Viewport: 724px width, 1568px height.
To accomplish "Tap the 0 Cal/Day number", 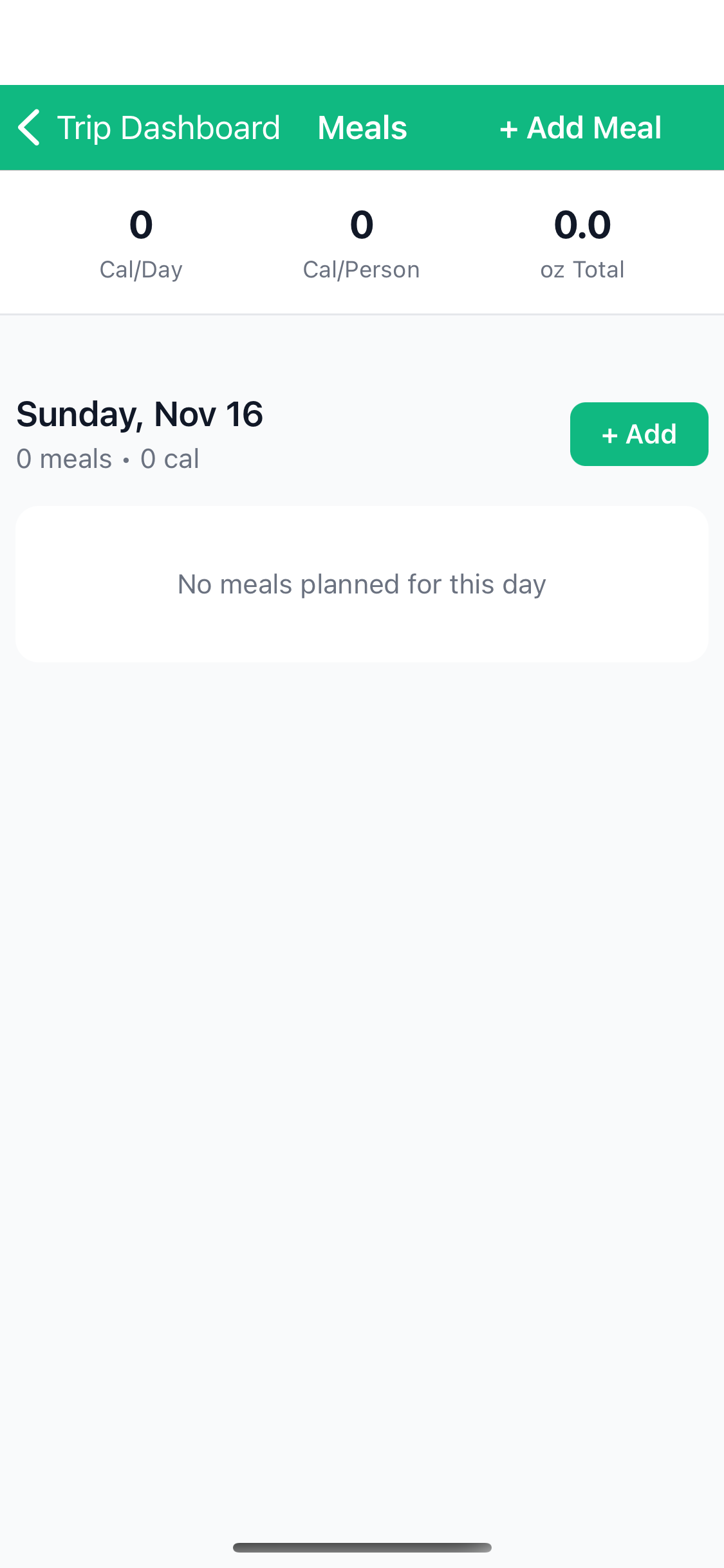I will pos(140,224).
